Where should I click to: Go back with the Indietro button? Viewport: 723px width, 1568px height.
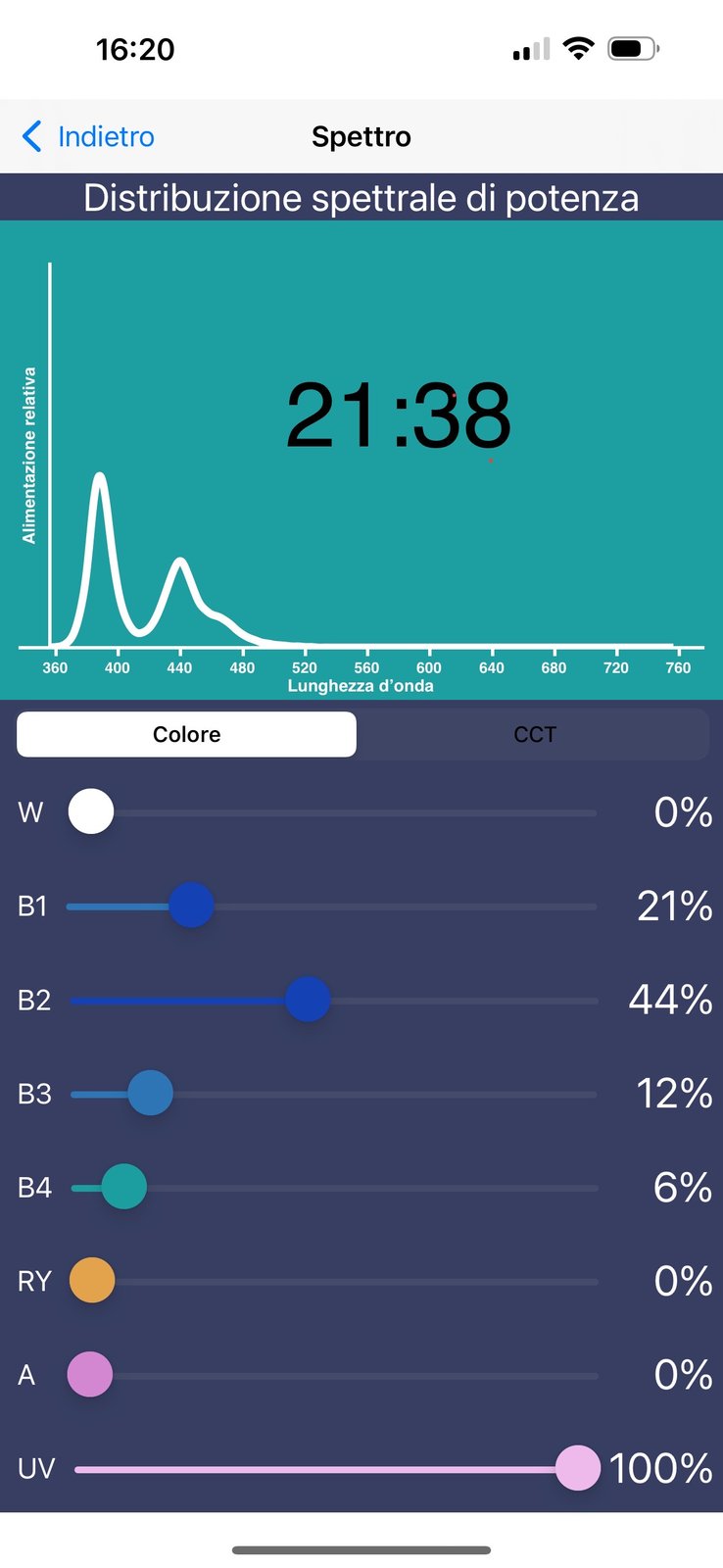tap(88, 136)
